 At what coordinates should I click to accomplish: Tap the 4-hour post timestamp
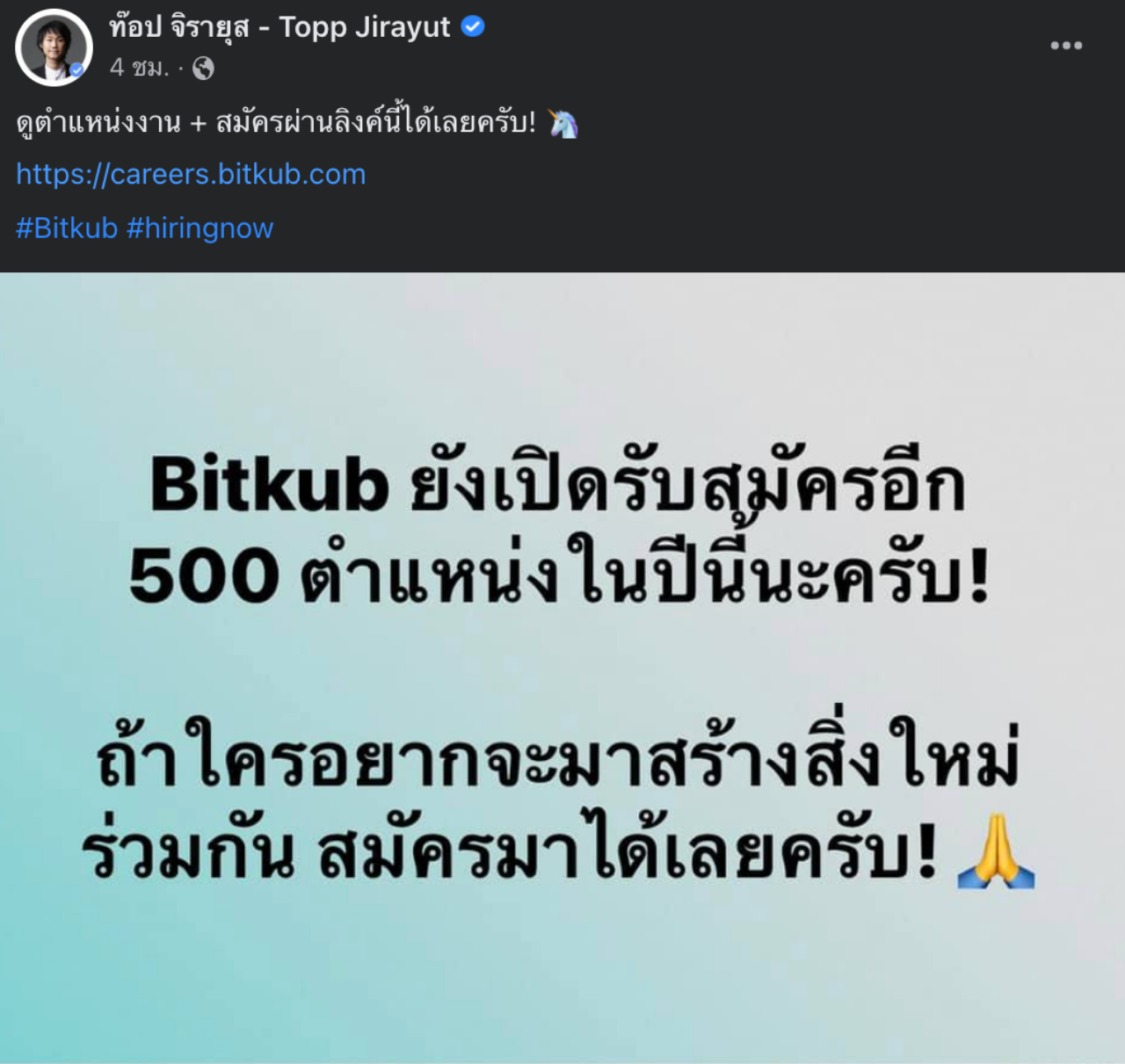coord(139,69)
